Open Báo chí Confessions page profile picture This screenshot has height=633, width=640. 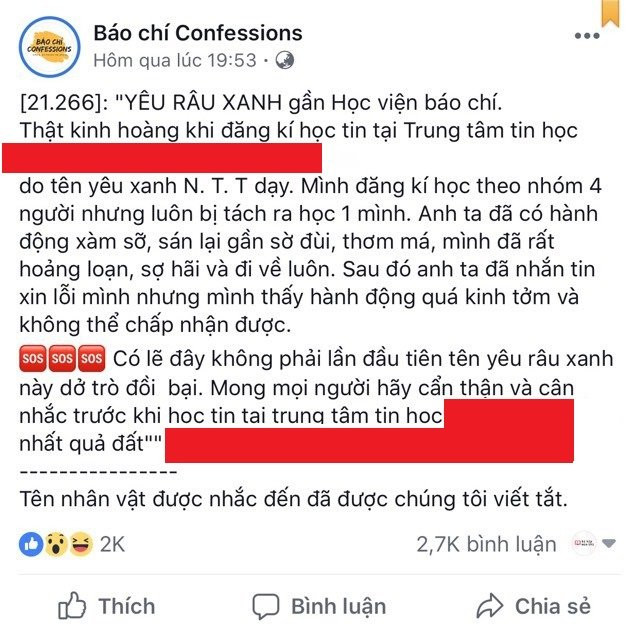[x=51, y=47]
